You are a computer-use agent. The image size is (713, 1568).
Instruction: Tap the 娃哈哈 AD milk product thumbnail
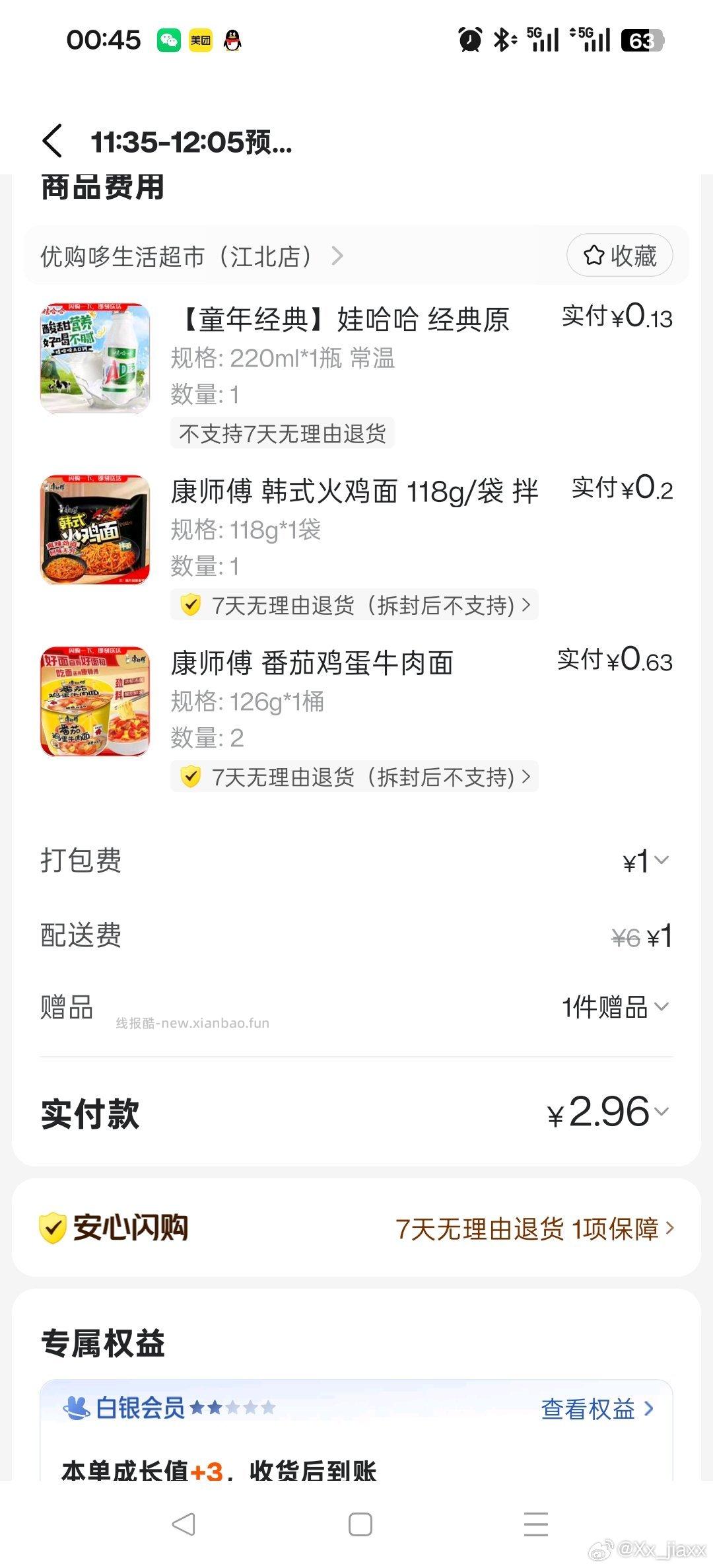tap(94, 357)
